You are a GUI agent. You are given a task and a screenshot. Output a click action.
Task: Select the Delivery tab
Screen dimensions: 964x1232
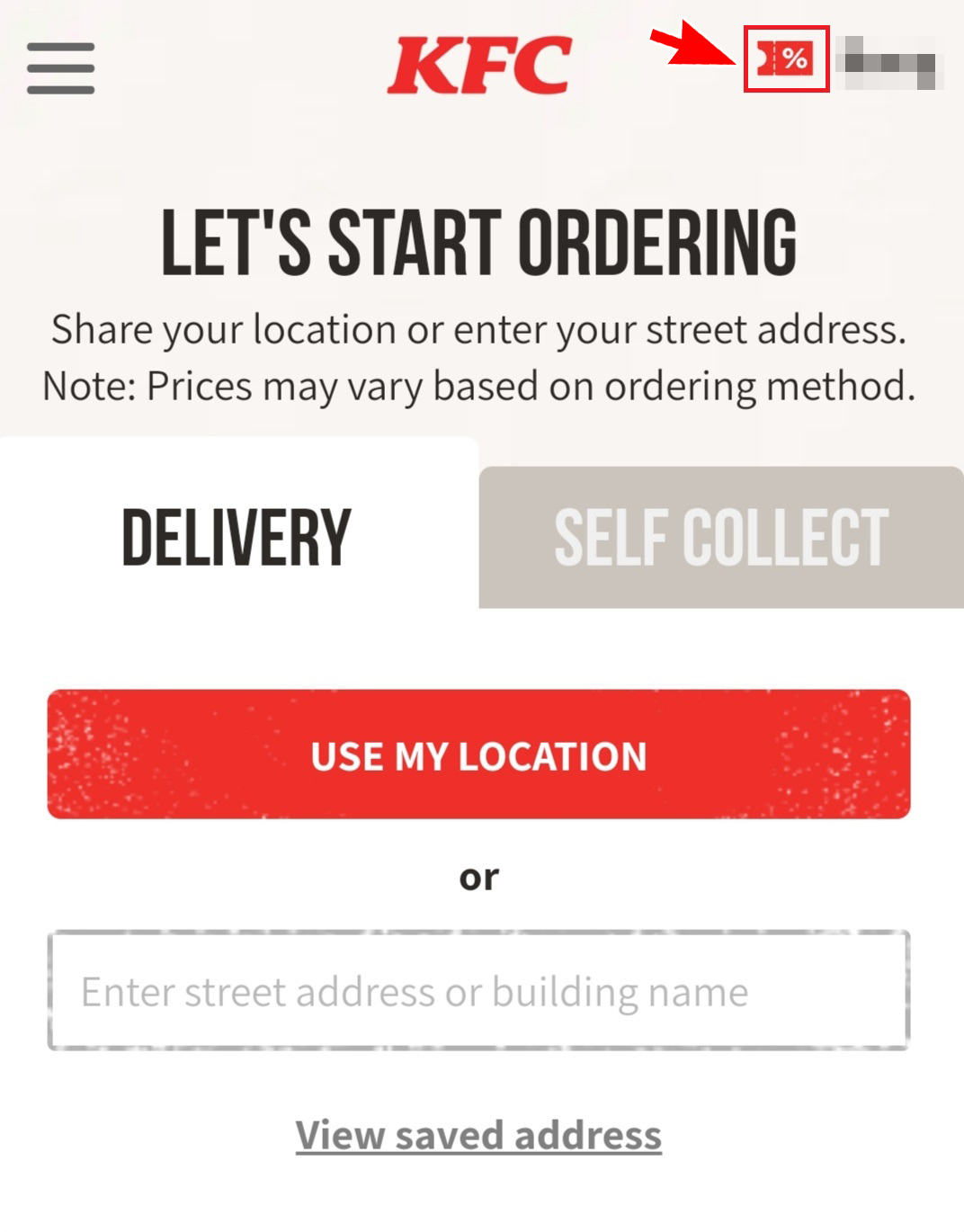tap(237, 537)
